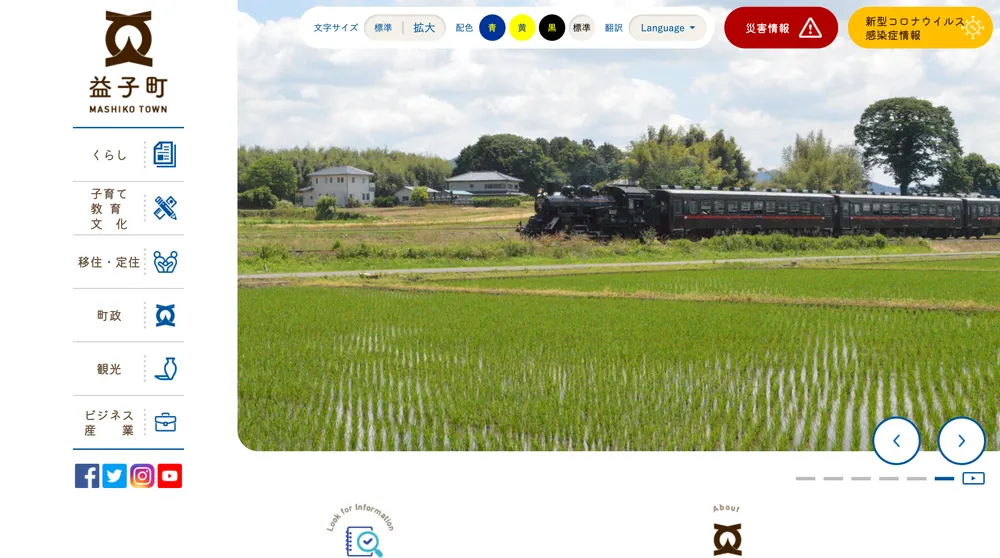Image resolution: width=1000 pixels, height=558 pixels.
Task: Select the black 黒 color scheme
Action: [552, 28]
